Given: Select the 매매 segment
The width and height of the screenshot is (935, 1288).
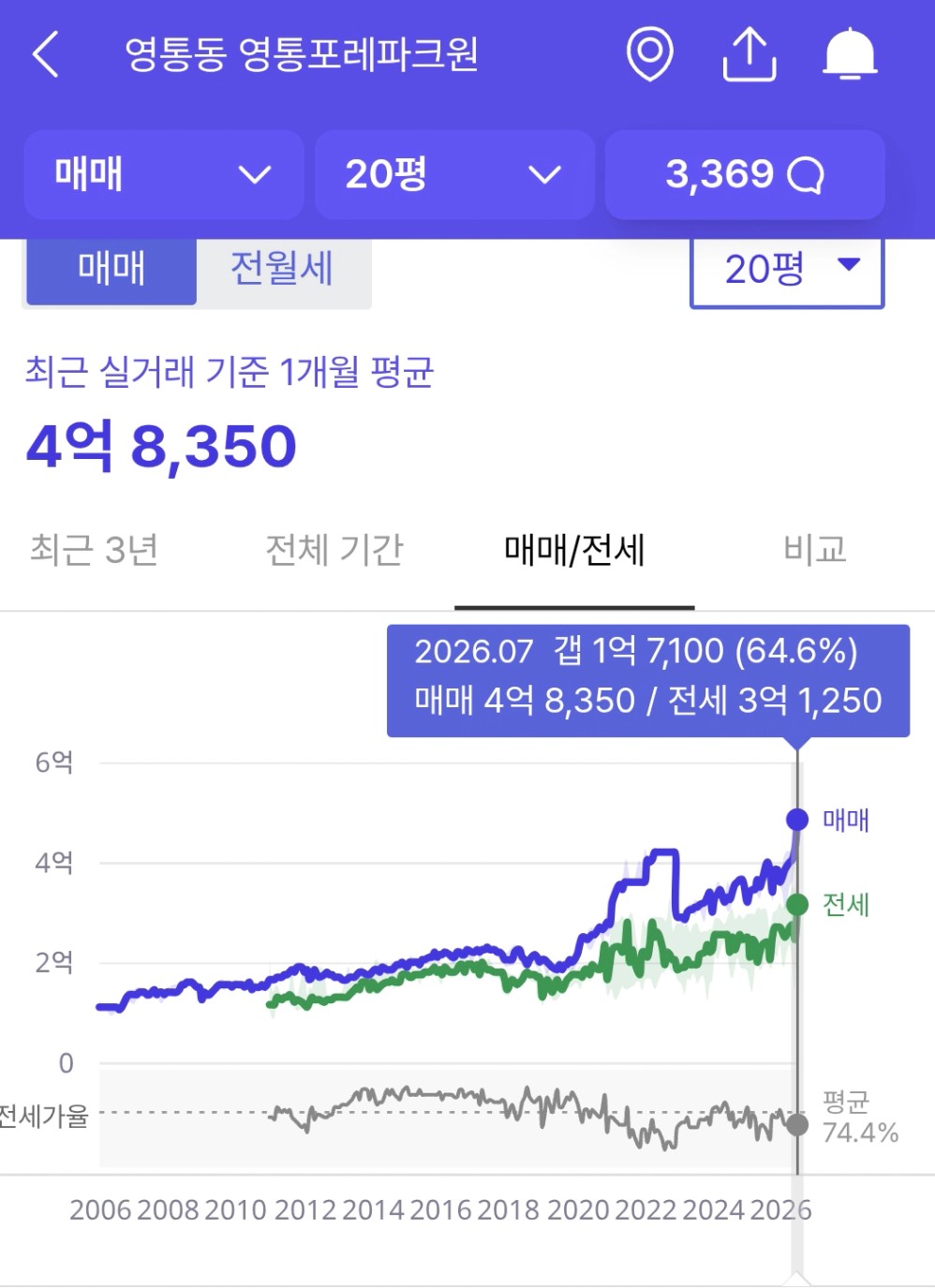Looking at the screenshot, I should click(111, 270).
